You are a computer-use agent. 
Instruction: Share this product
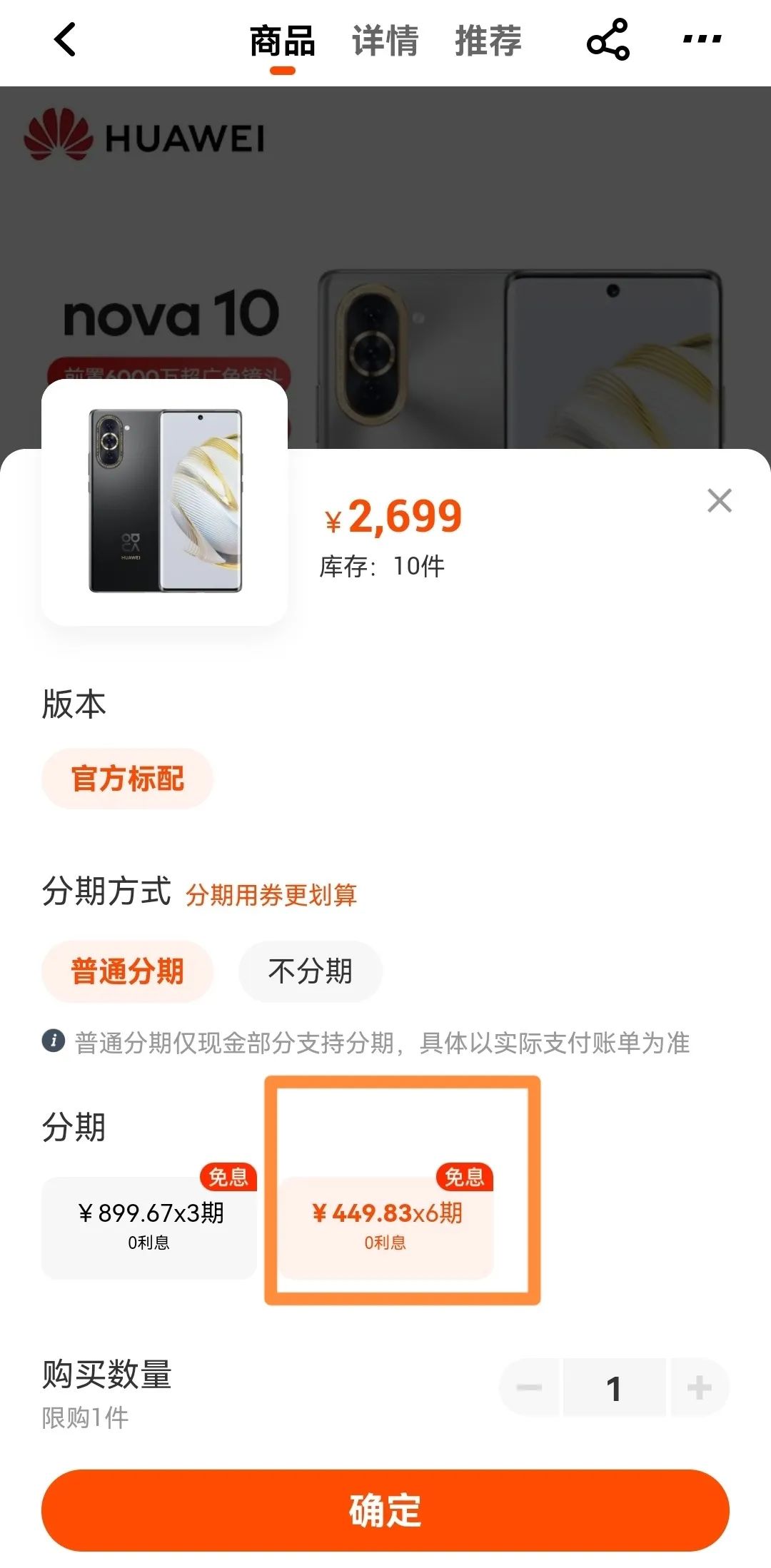pos(608,40)
